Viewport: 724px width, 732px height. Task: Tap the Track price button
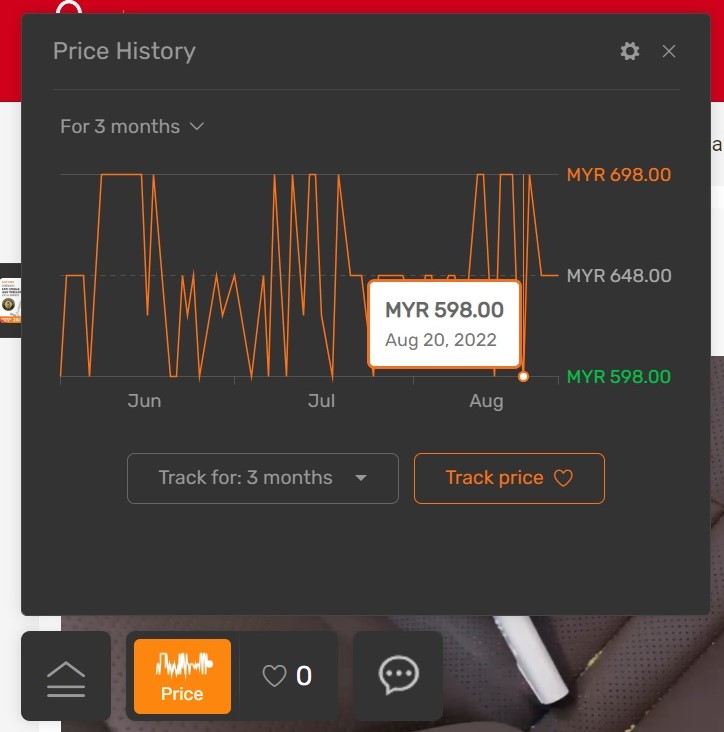509,478
